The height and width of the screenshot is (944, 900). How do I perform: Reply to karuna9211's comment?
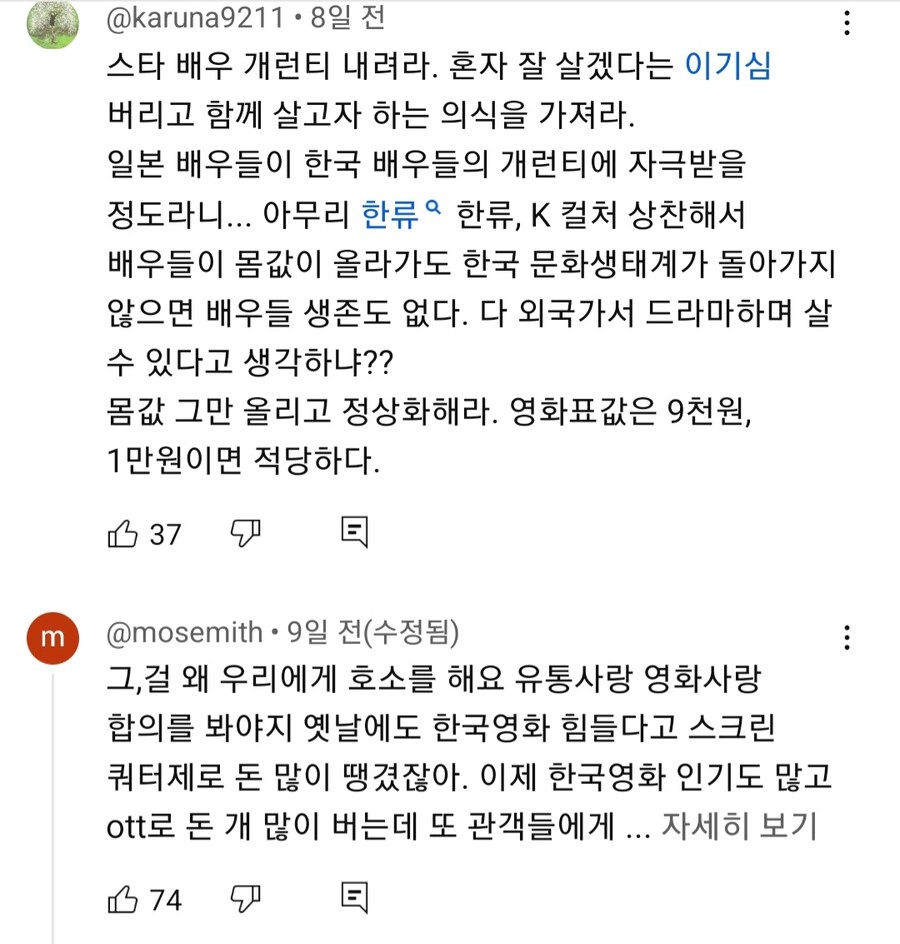tap(355, 534)
